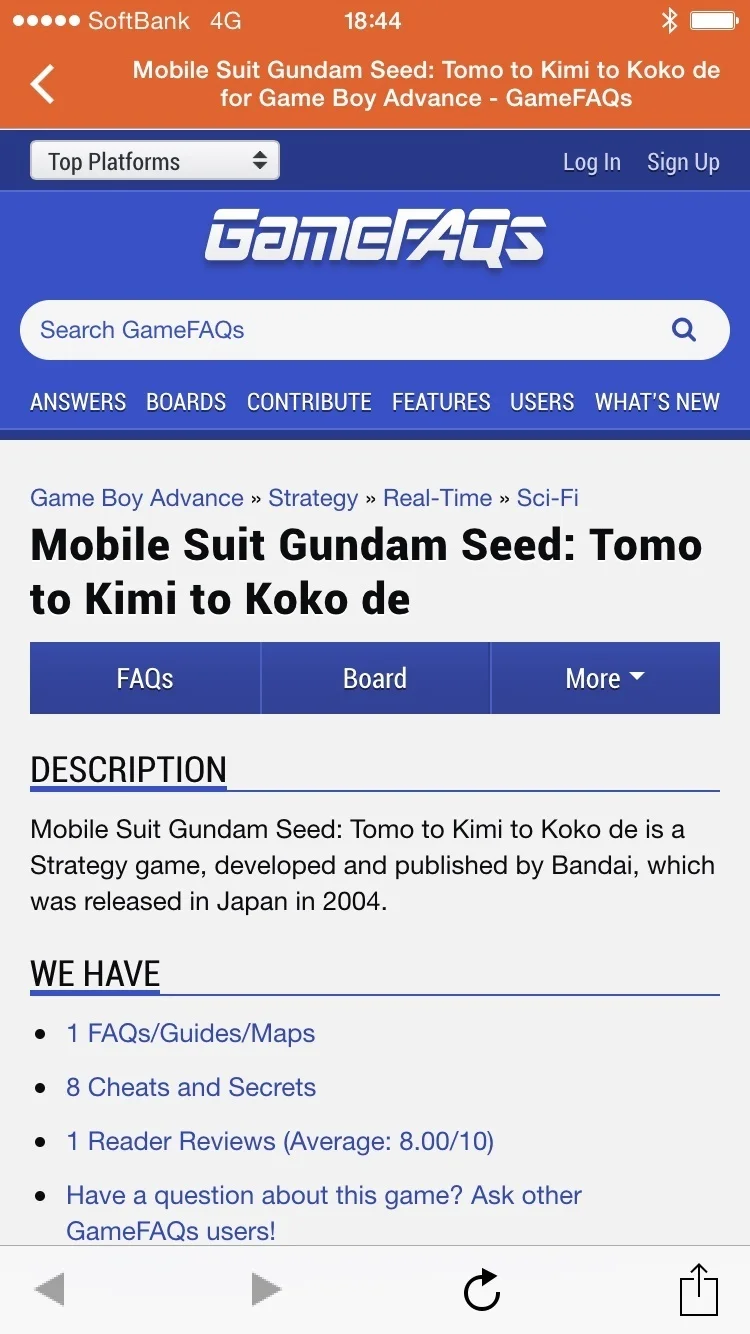Go to BOARDS

point(186,402)
